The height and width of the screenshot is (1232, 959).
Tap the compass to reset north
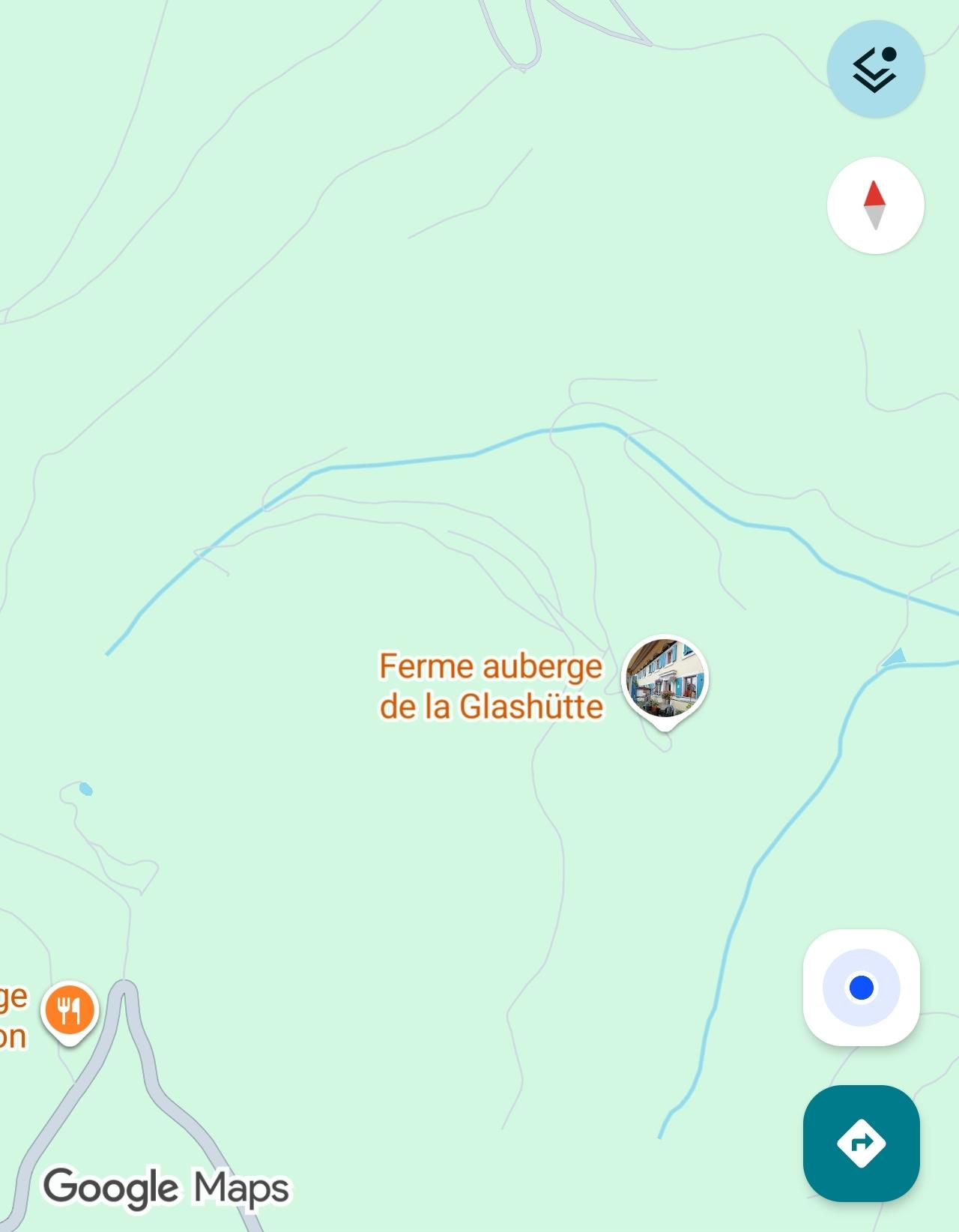coord(875,205)
